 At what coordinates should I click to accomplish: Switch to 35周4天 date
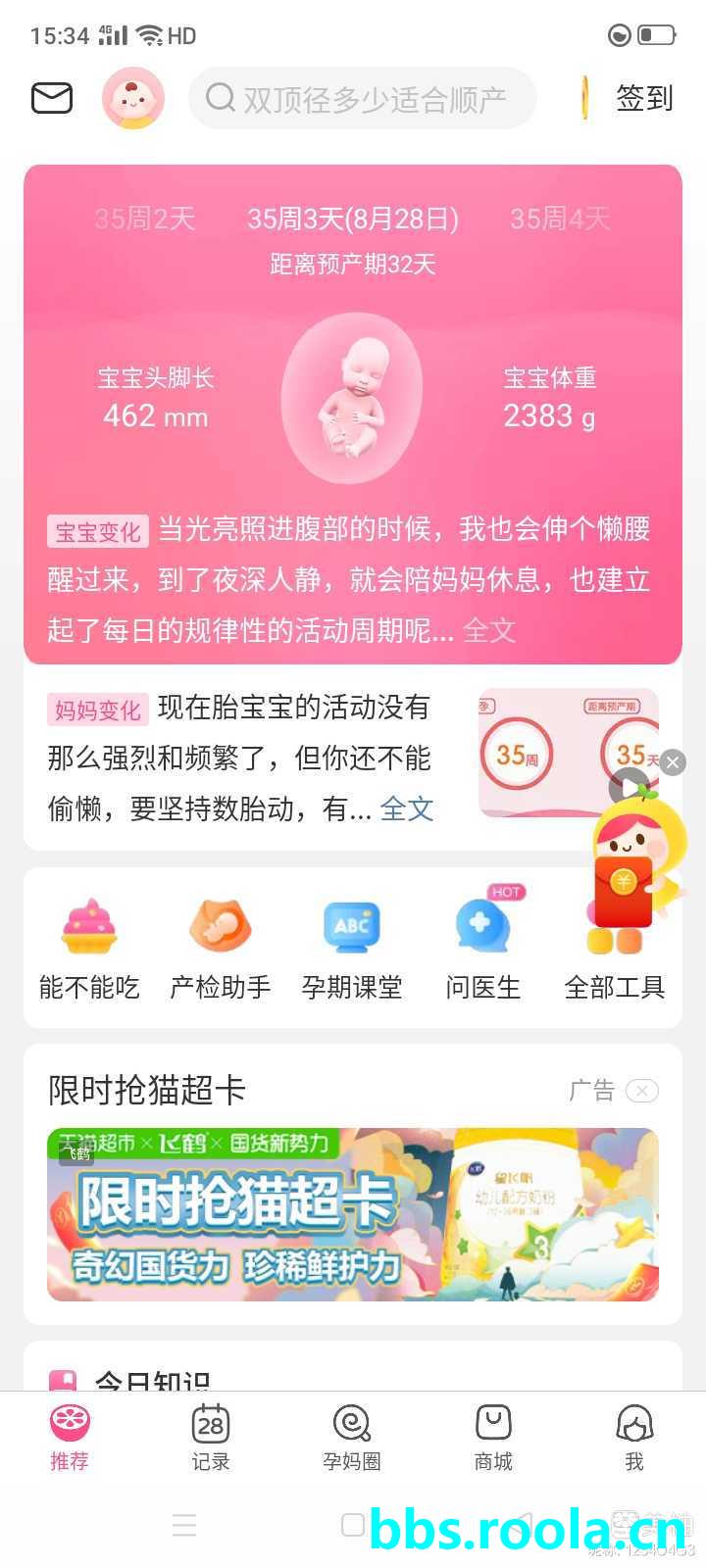pyautogui.click(x=560, y=219)
